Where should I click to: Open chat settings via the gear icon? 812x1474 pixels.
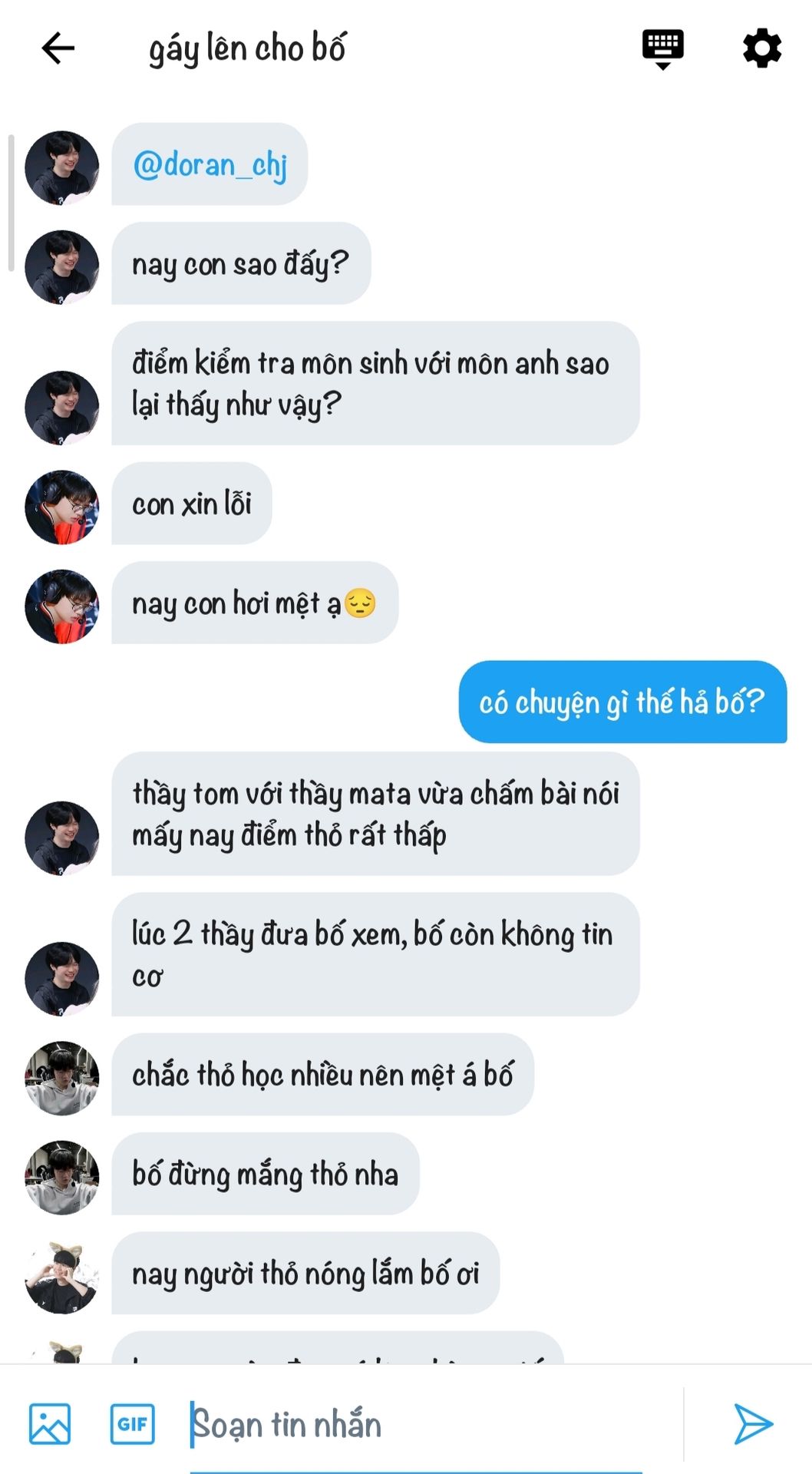point(761,48)
